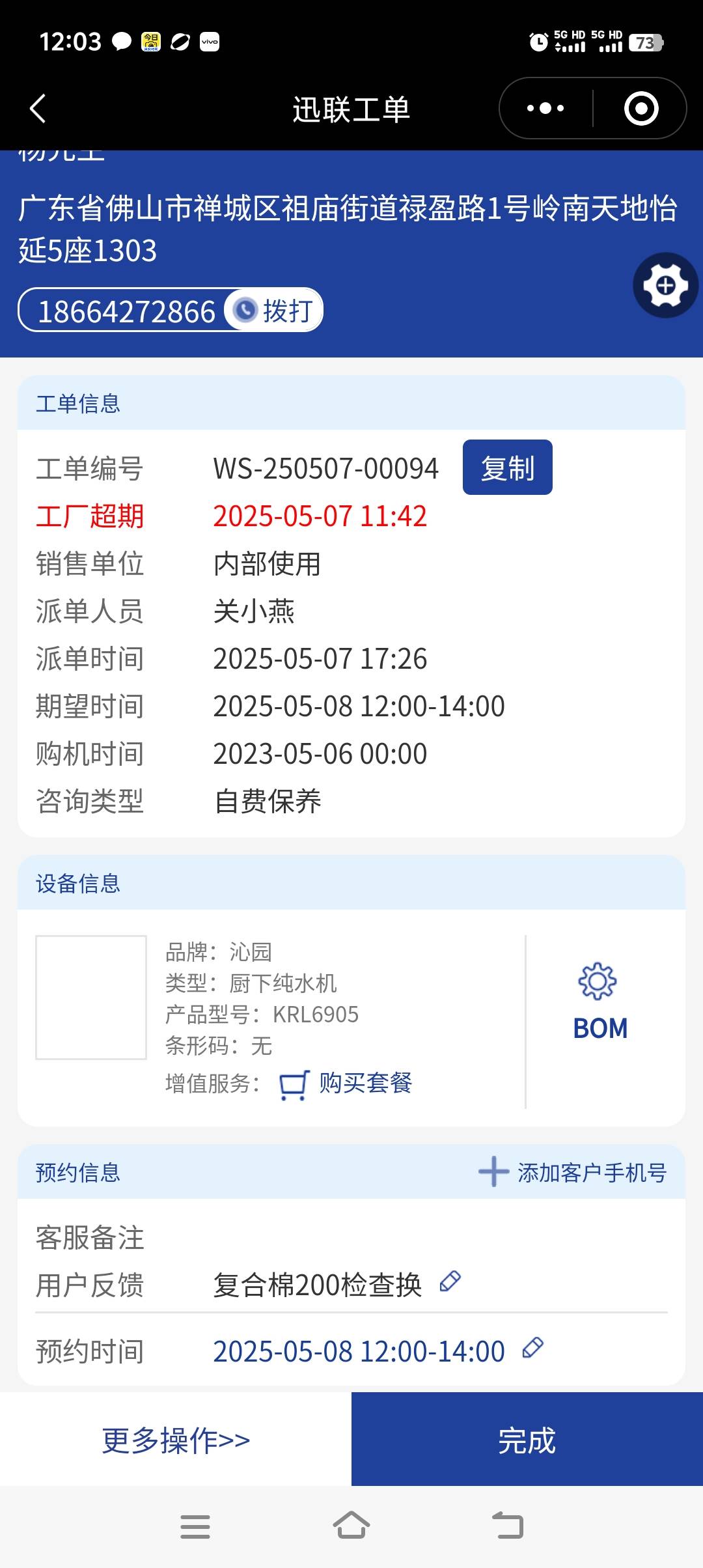Go to the system home screen

[351, 1526]
